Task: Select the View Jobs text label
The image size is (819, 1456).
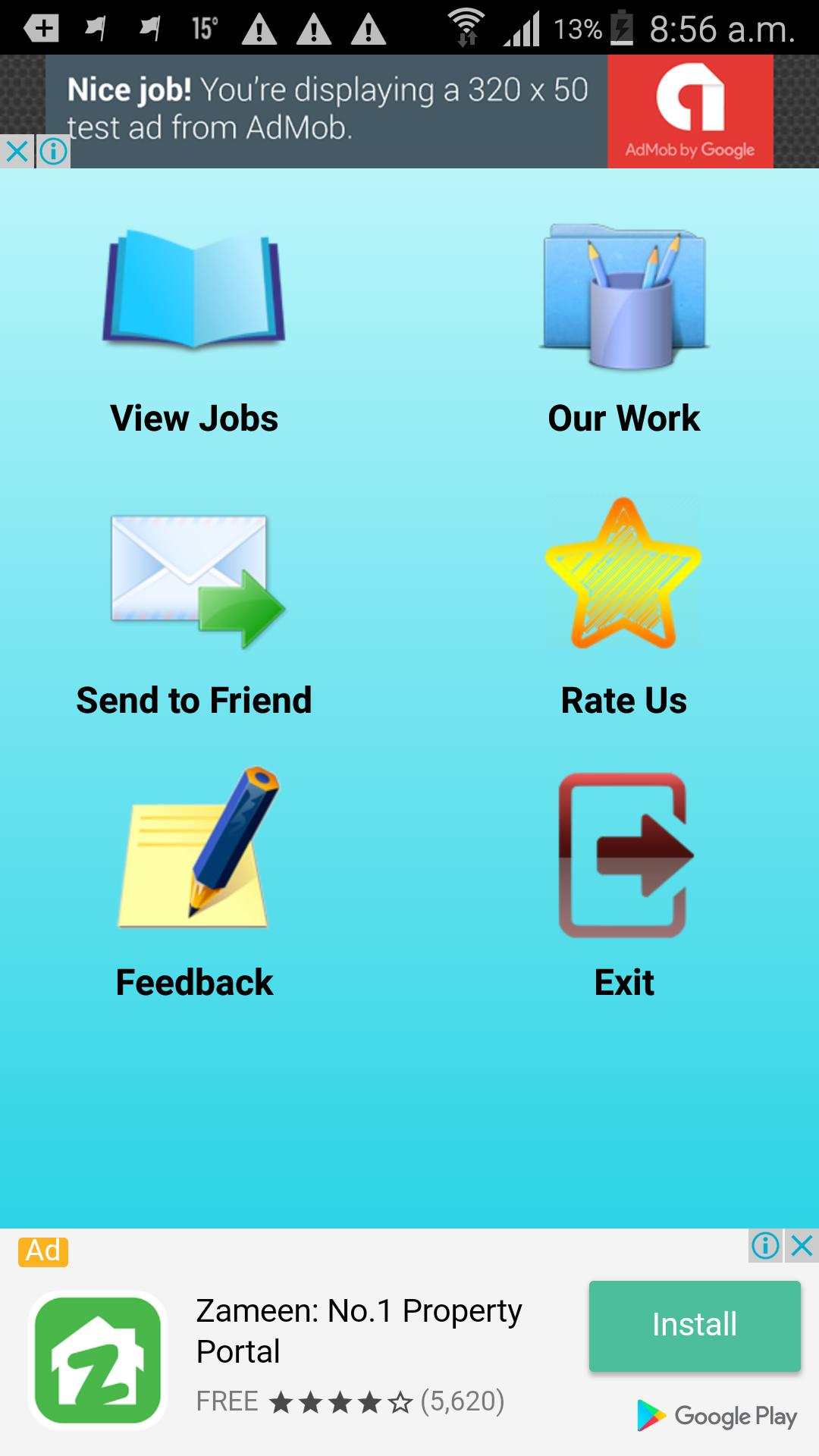Action: pyautogui.click(x=193, y=417)
